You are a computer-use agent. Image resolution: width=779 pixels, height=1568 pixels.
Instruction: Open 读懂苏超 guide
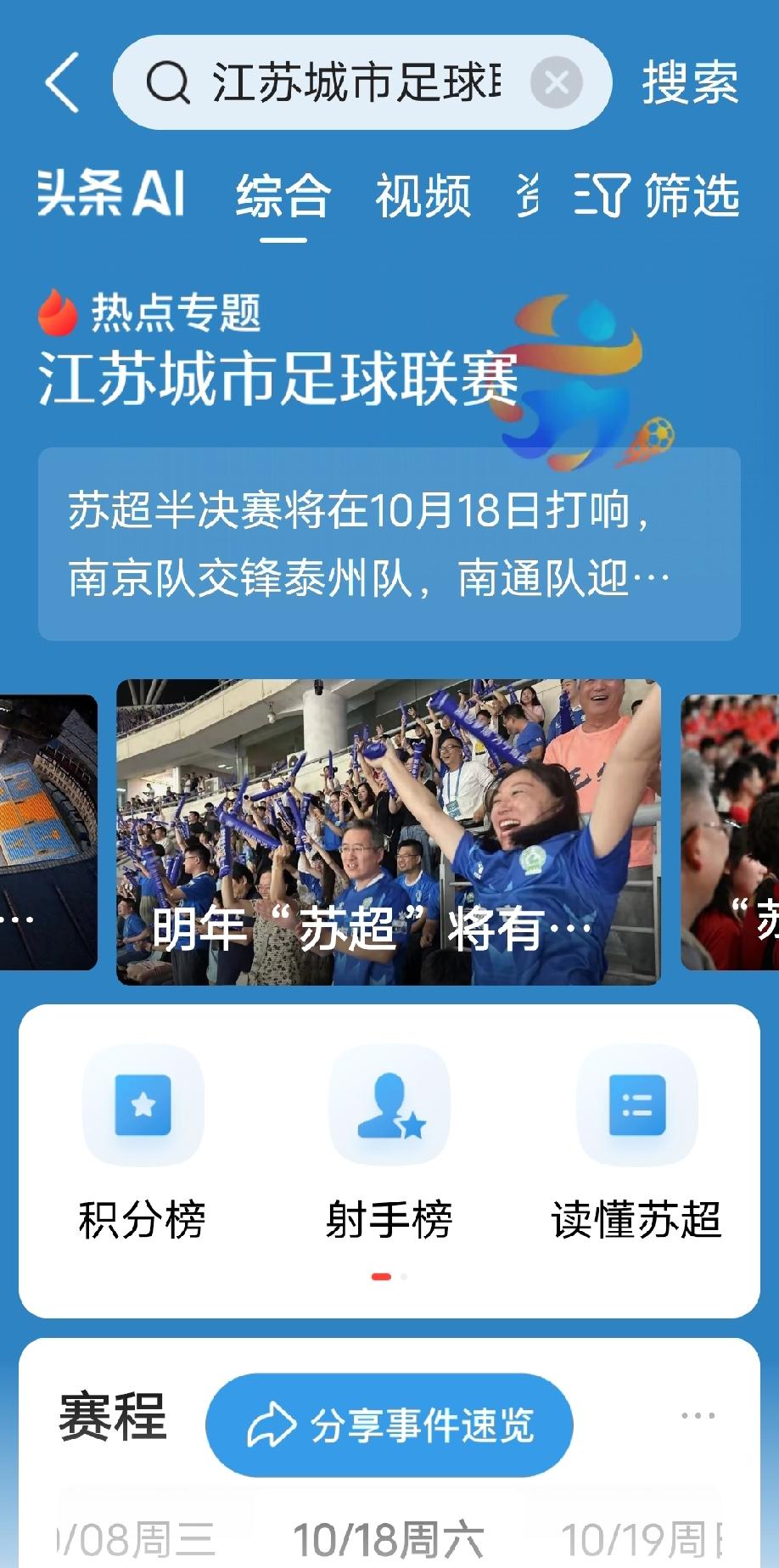point(636,1143)
